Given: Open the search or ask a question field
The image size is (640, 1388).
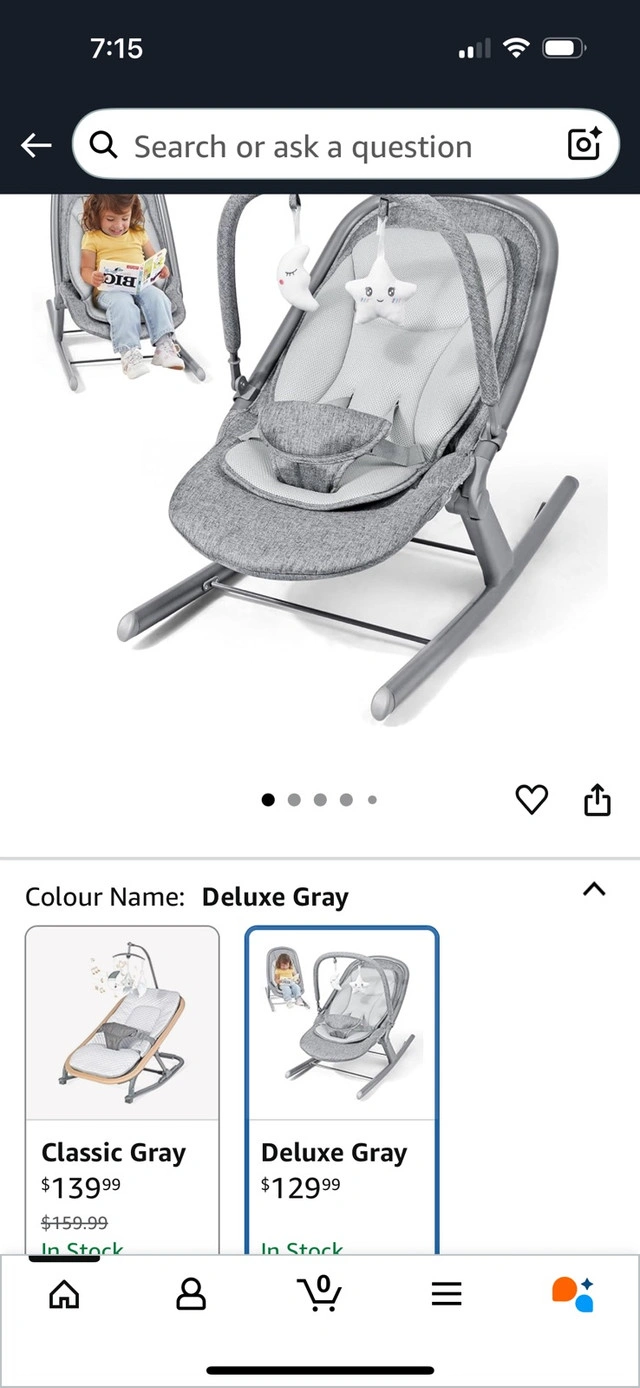Looking at the screenshot, I should pyautogui.click(x=320, y=146).
